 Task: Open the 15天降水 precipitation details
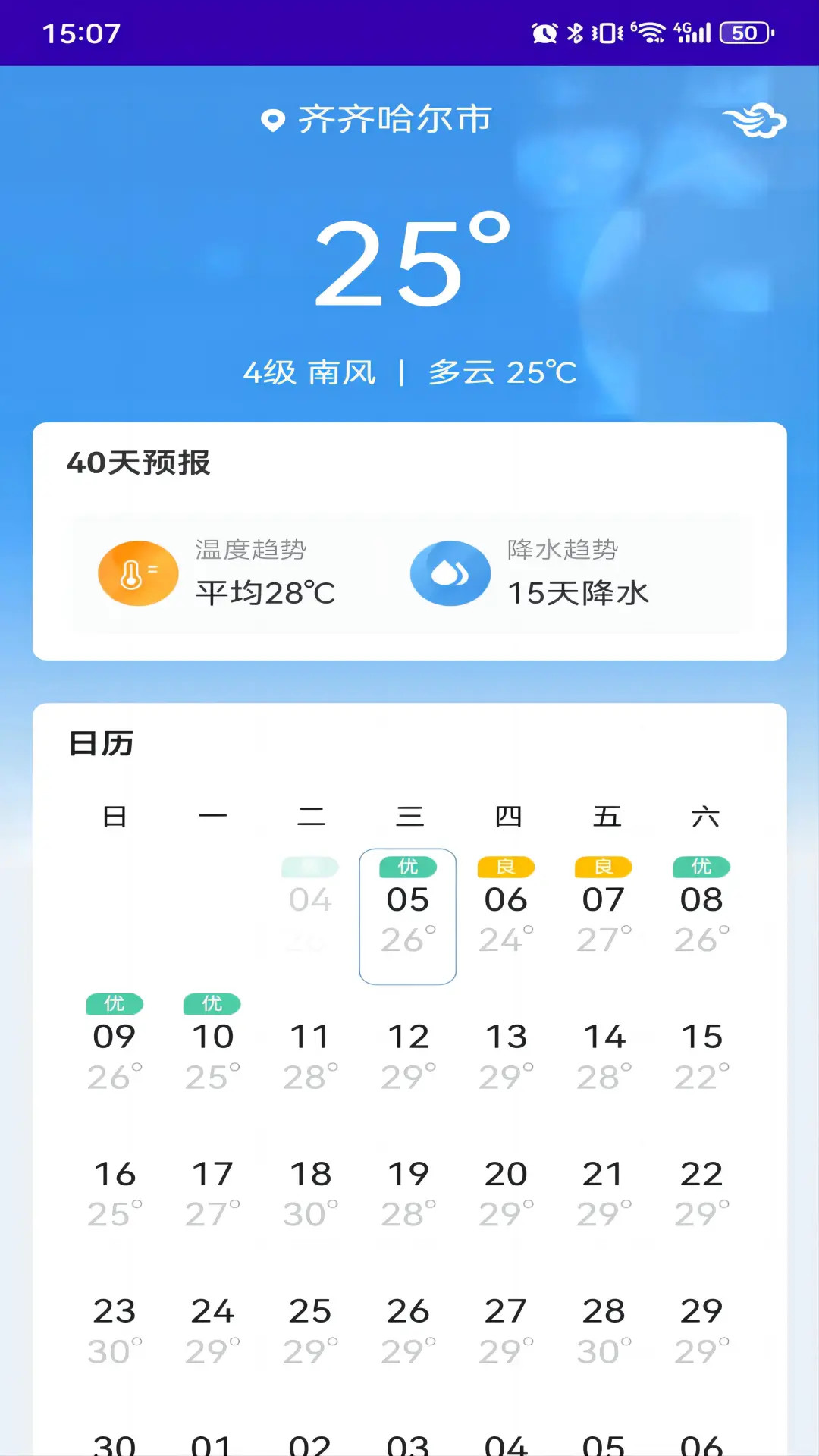(579, 594)
